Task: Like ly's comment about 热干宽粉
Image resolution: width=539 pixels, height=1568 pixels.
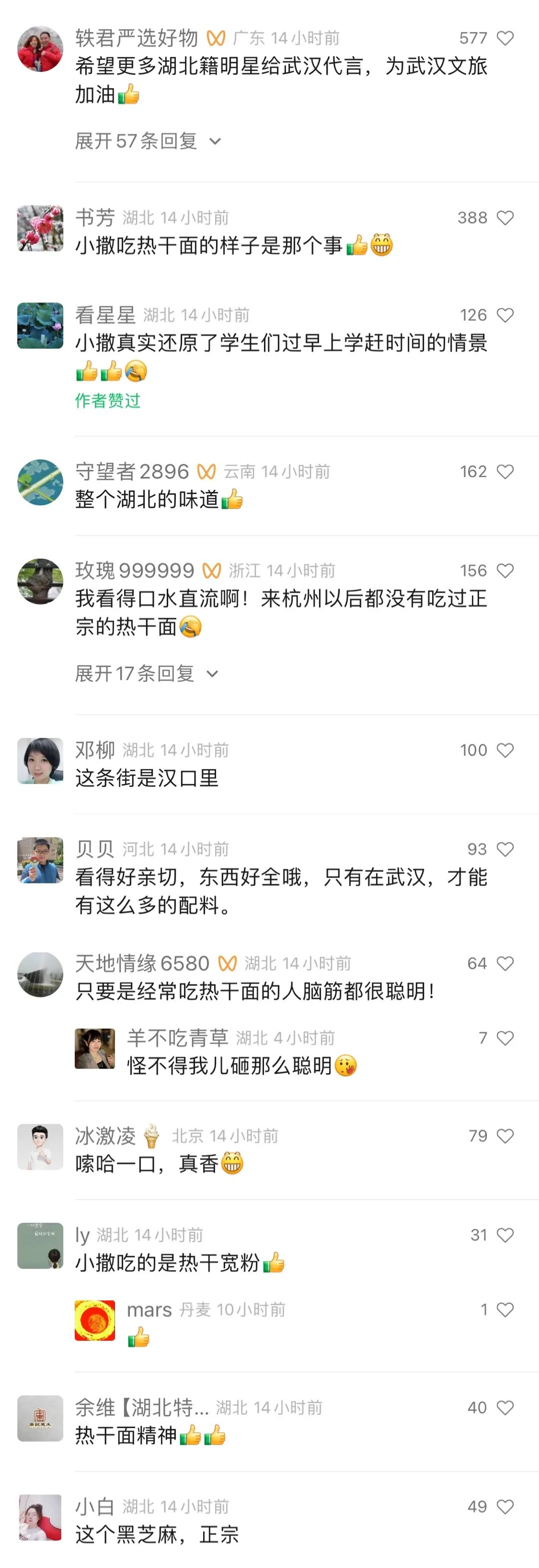Action: click(505, 1235)
